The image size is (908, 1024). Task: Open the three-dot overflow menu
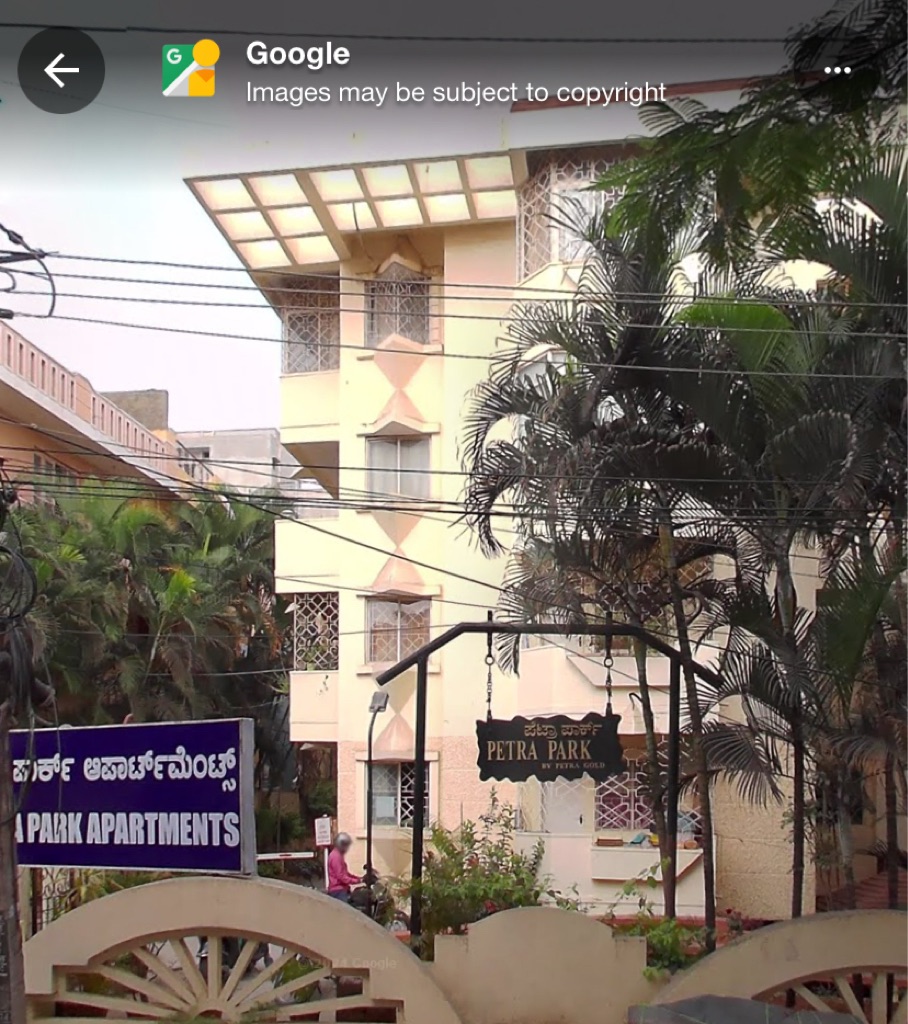pyautogui.click(x=838, y=68)
